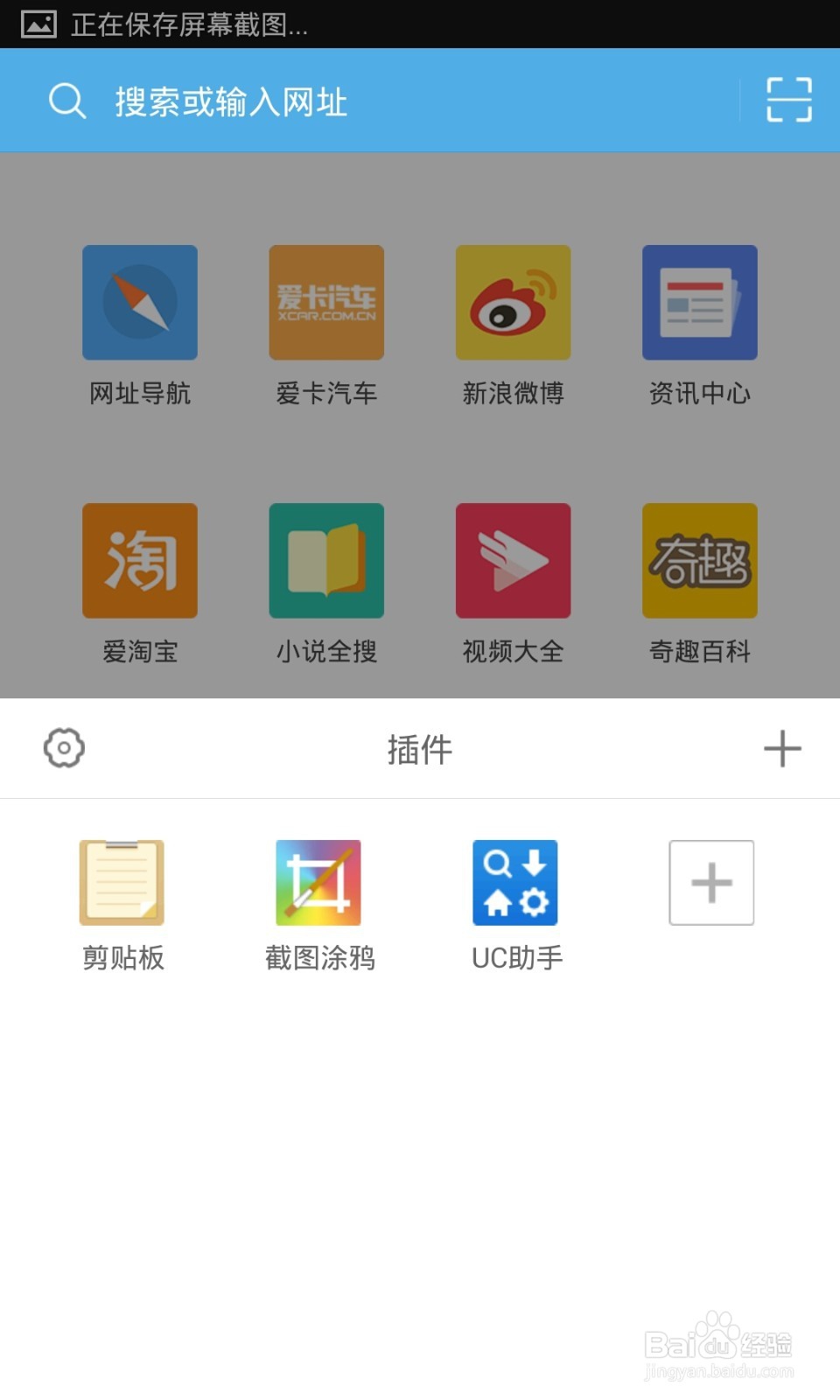Screen dimensions: 840x1400
Task: Open the 插件 panel header
Action: pyautogui.click(x=420, y=748)
